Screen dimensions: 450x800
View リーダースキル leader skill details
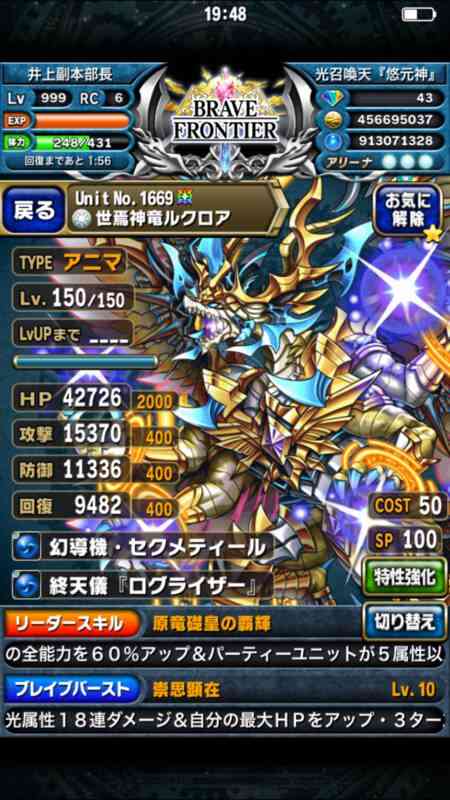pos(72,623)
